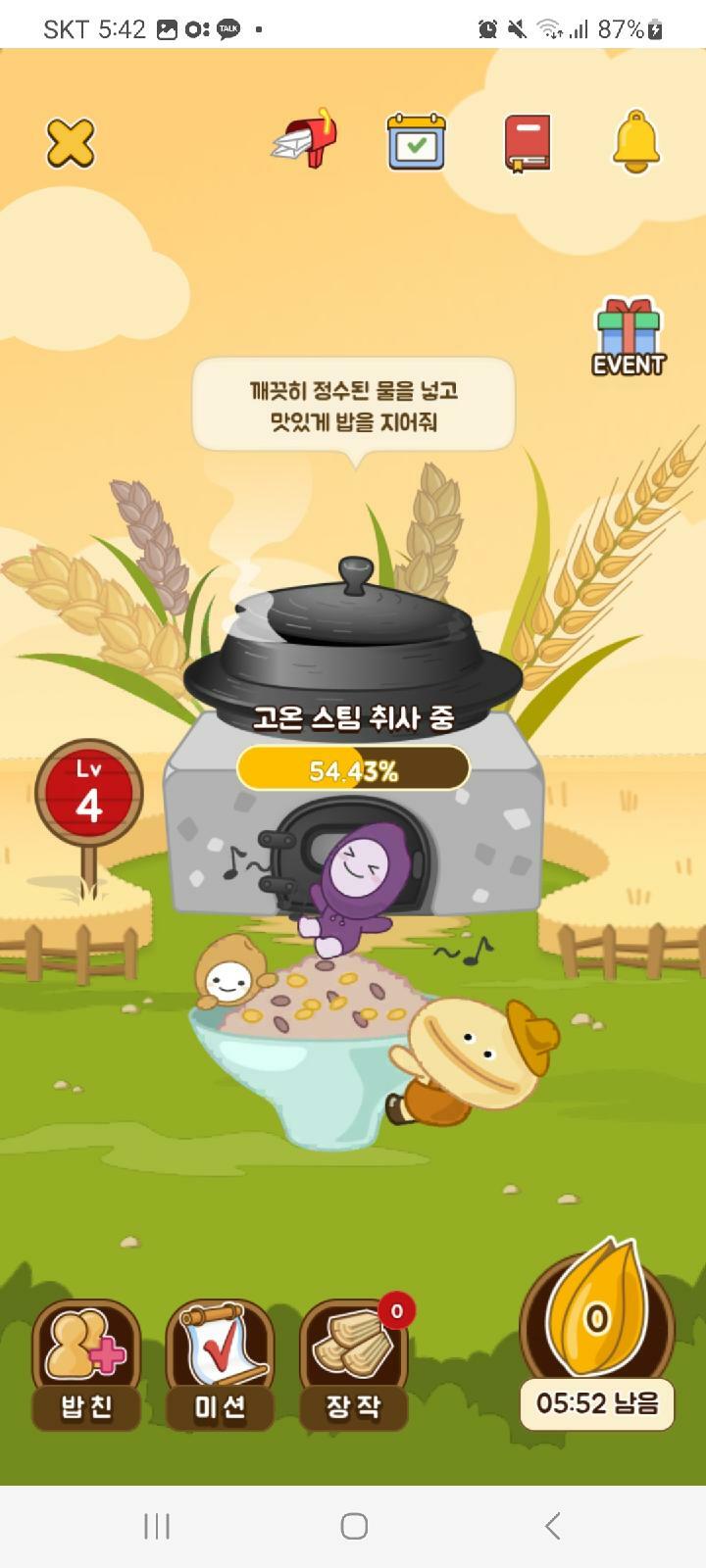Open the 미션 missions list

point(220,1365)
